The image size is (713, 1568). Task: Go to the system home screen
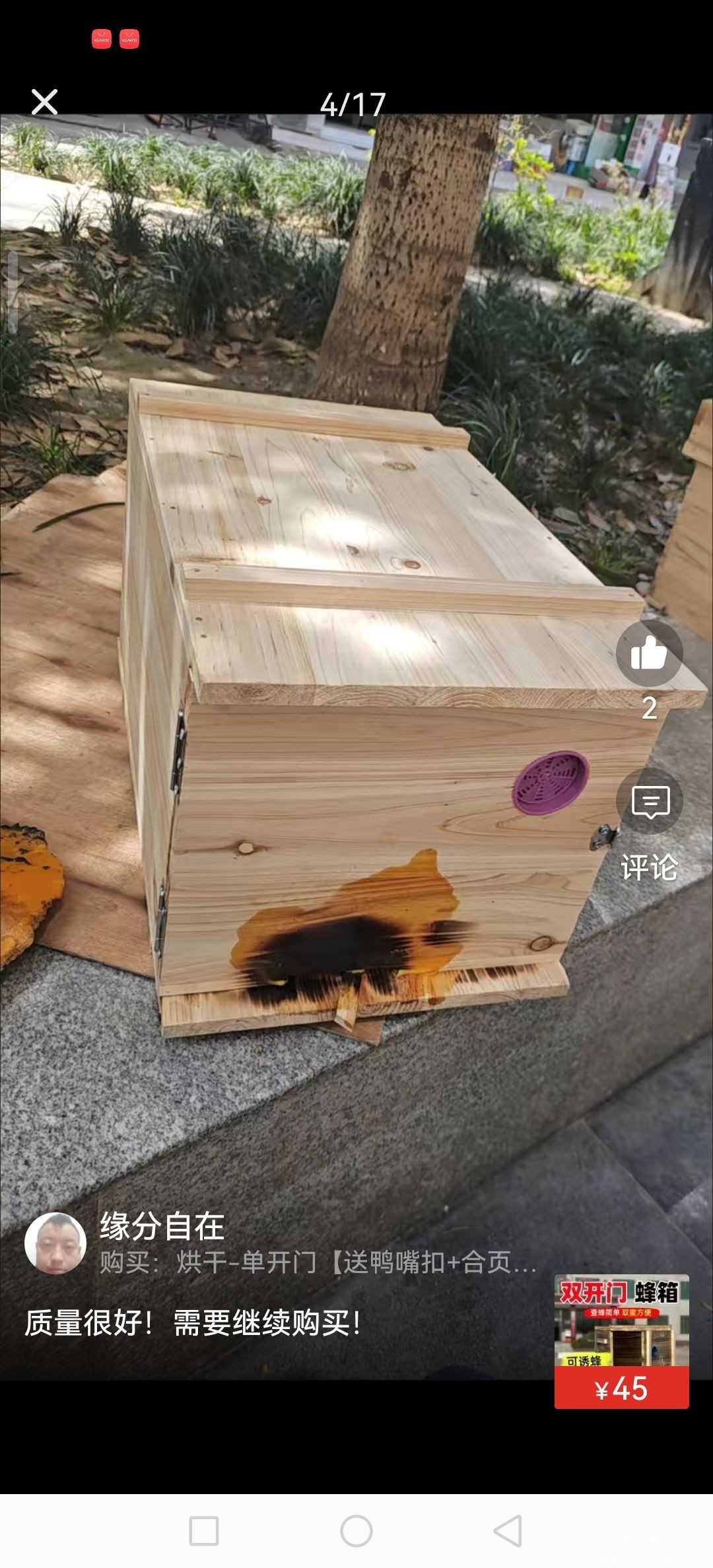(x=356, y=1530)
